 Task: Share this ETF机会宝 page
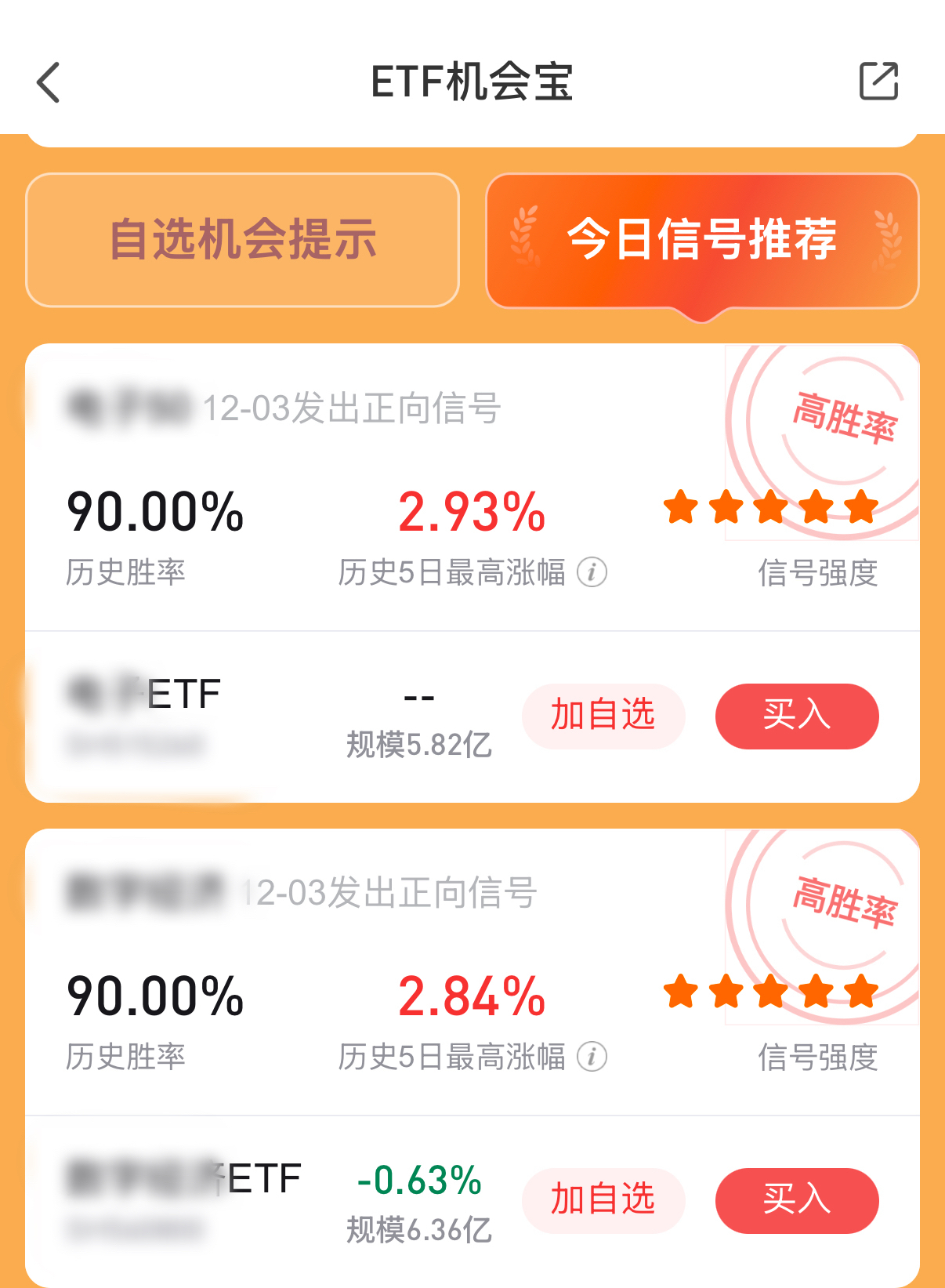[878, 82]
